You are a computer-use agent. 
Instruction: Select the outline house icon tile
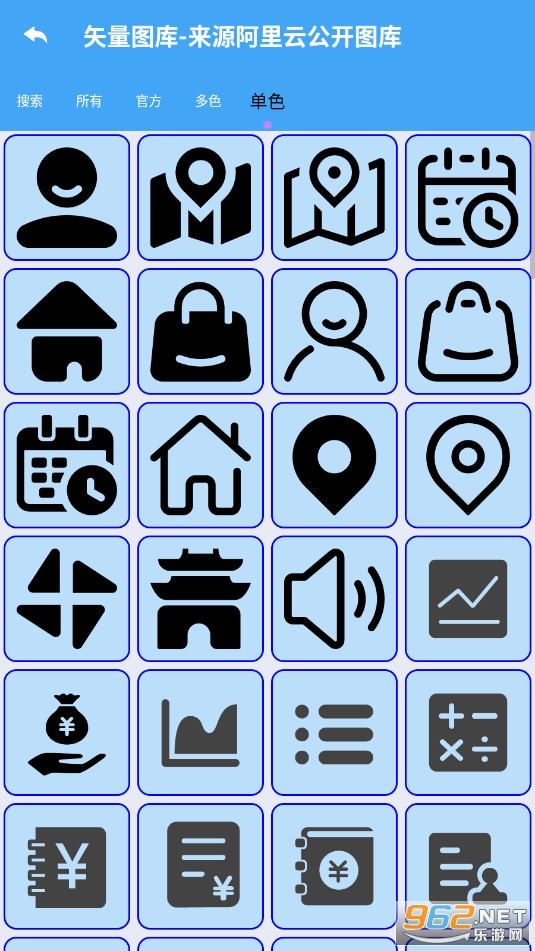201,465
